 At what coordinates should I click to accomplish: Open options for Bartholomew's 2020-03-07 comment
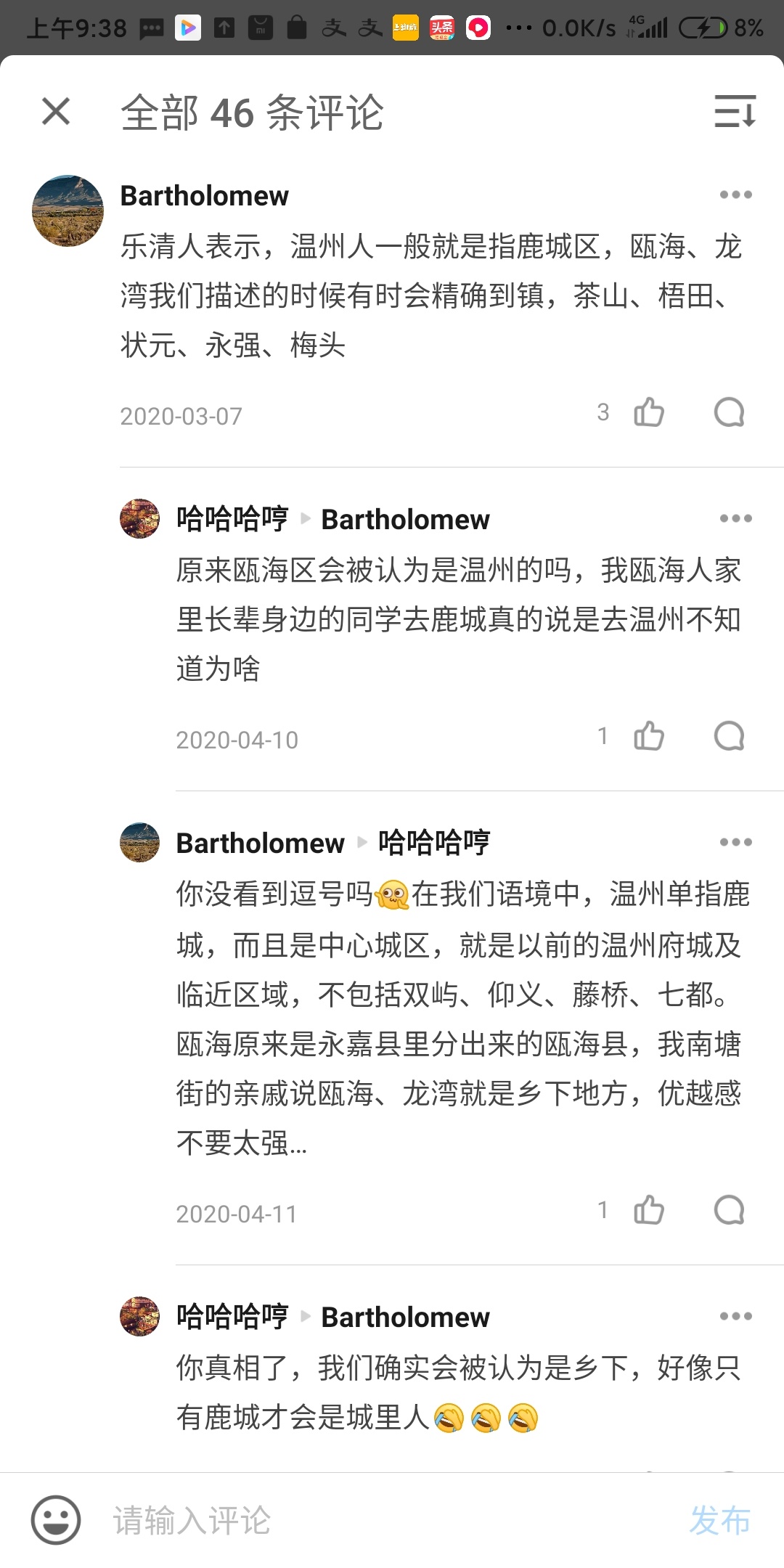pyautogui.click(x=735, y=195)
